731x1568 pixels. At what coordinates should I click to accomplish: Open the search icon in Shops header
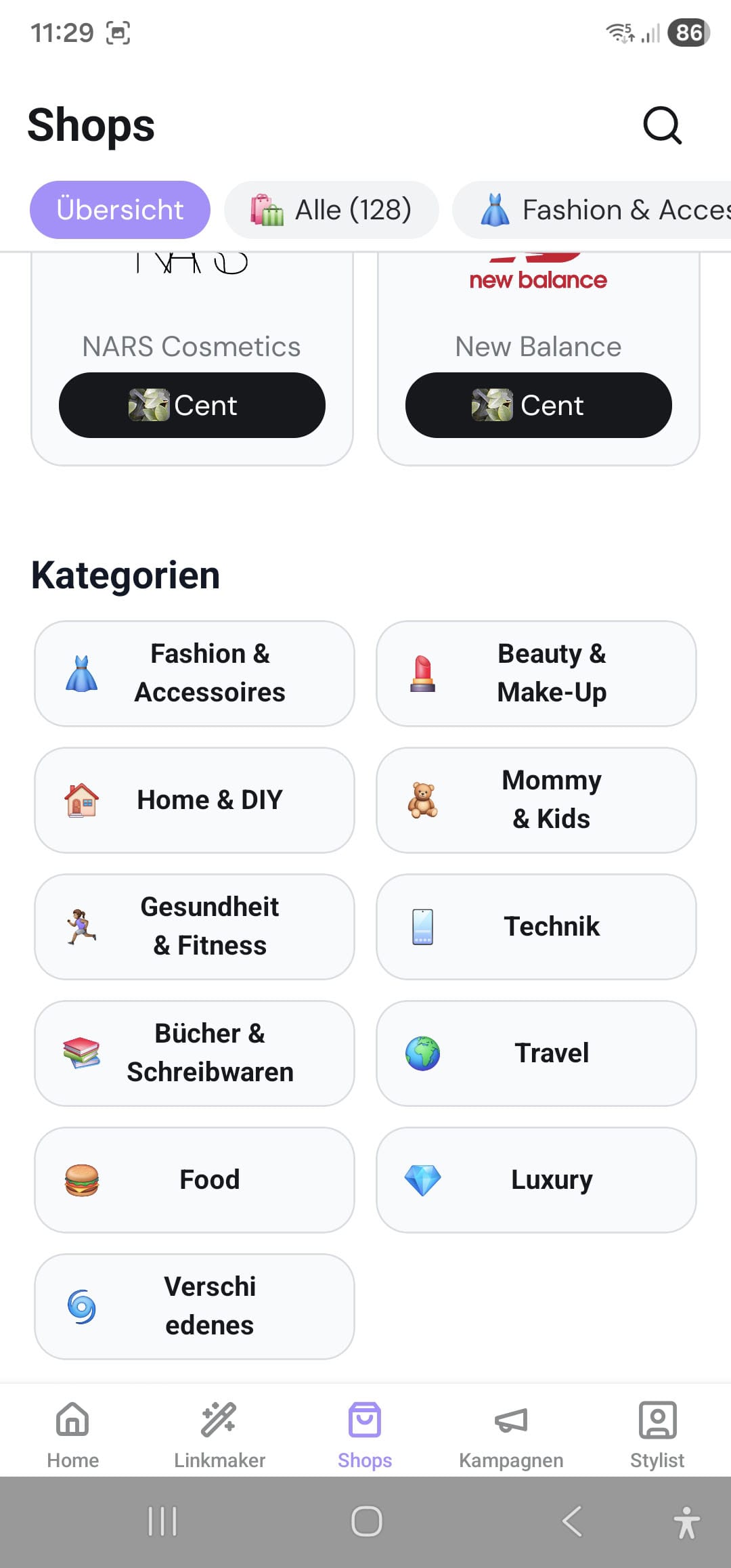point(662,125)
